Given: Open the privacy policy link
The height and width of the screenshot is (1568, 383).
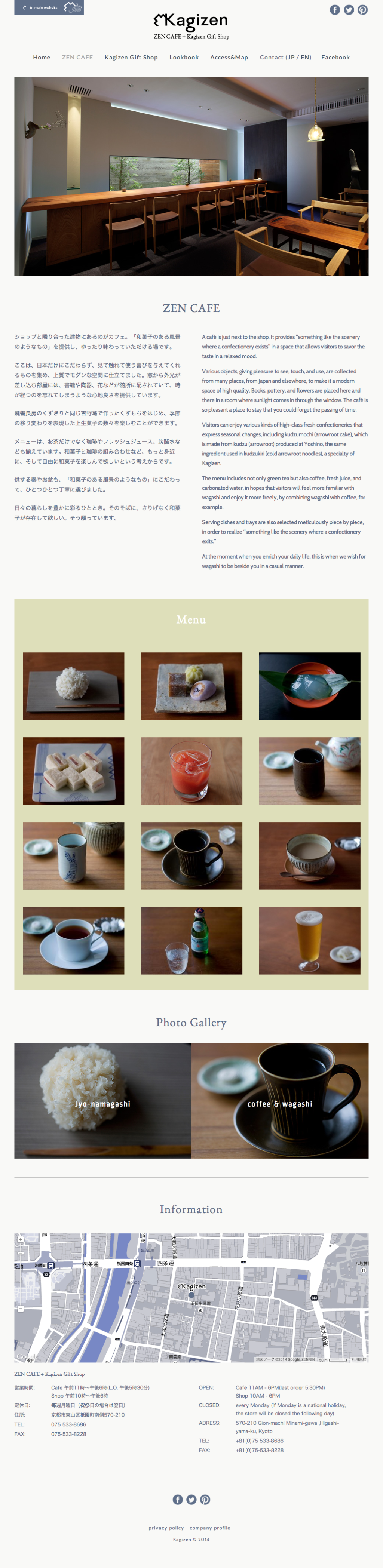Looking at the screenshot, I should coord(166,1527).
